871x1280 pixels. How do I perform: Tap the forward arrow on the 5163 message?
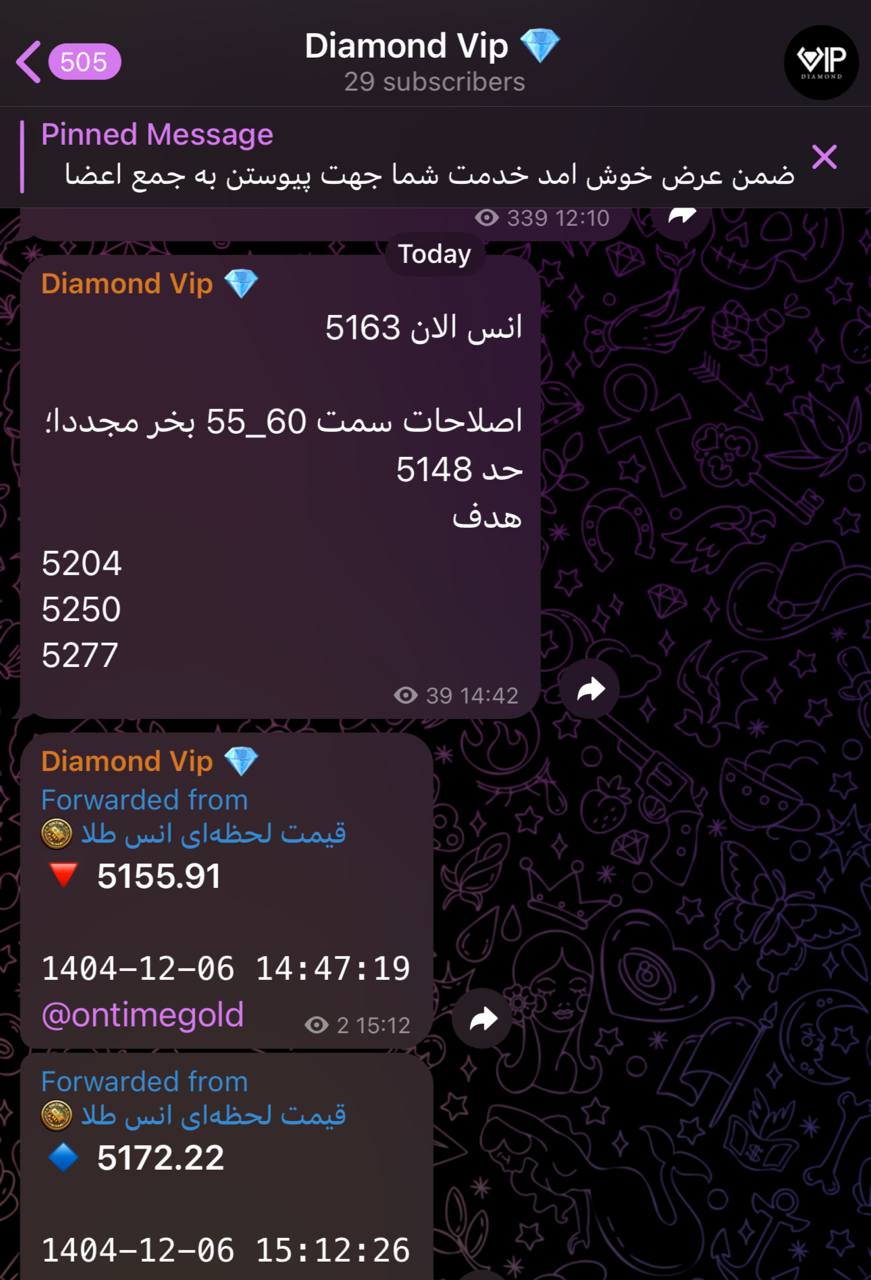[x=590, y=688]
